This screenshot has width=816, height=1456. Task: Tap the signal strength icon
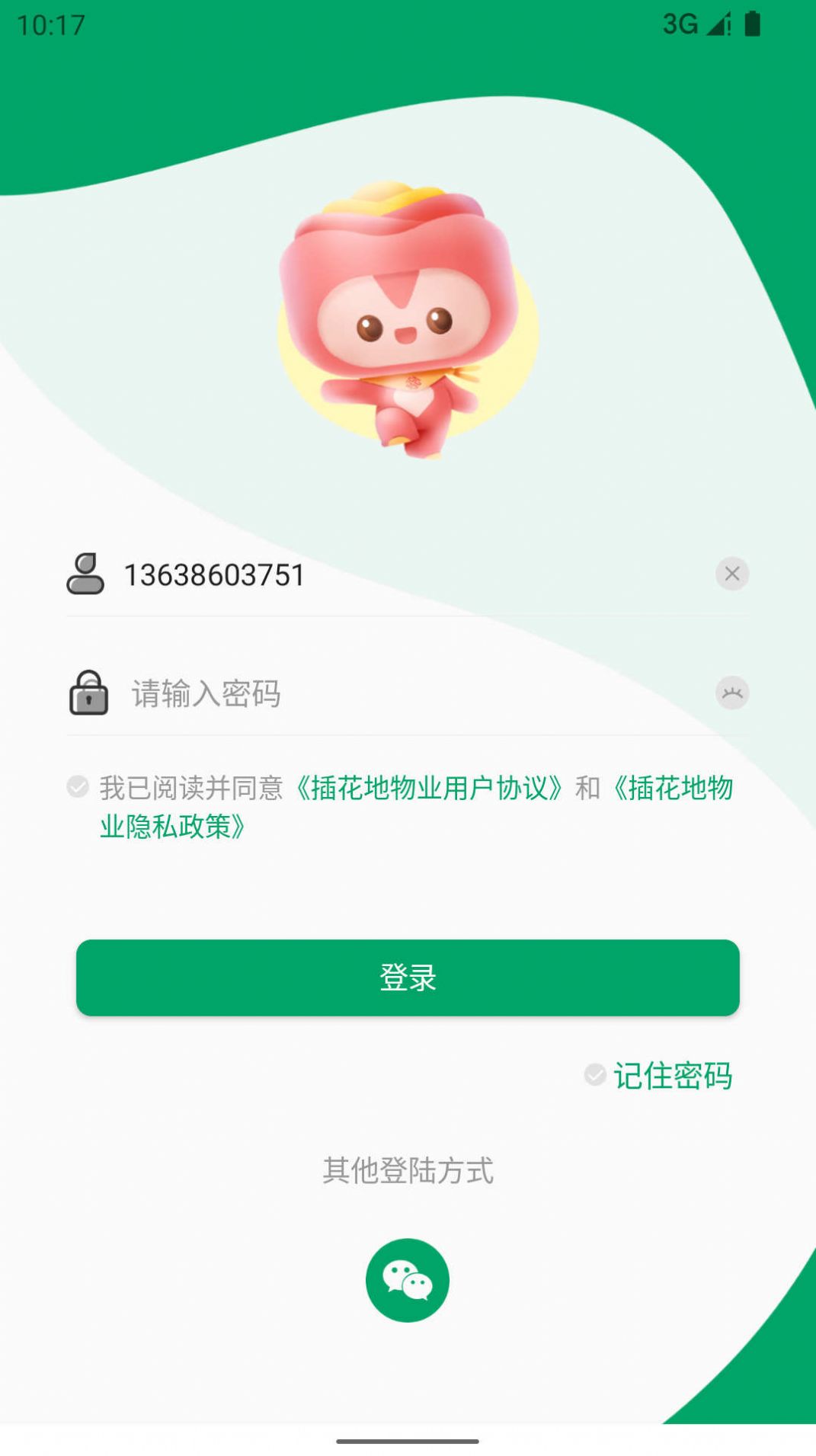tap(717, 23)
